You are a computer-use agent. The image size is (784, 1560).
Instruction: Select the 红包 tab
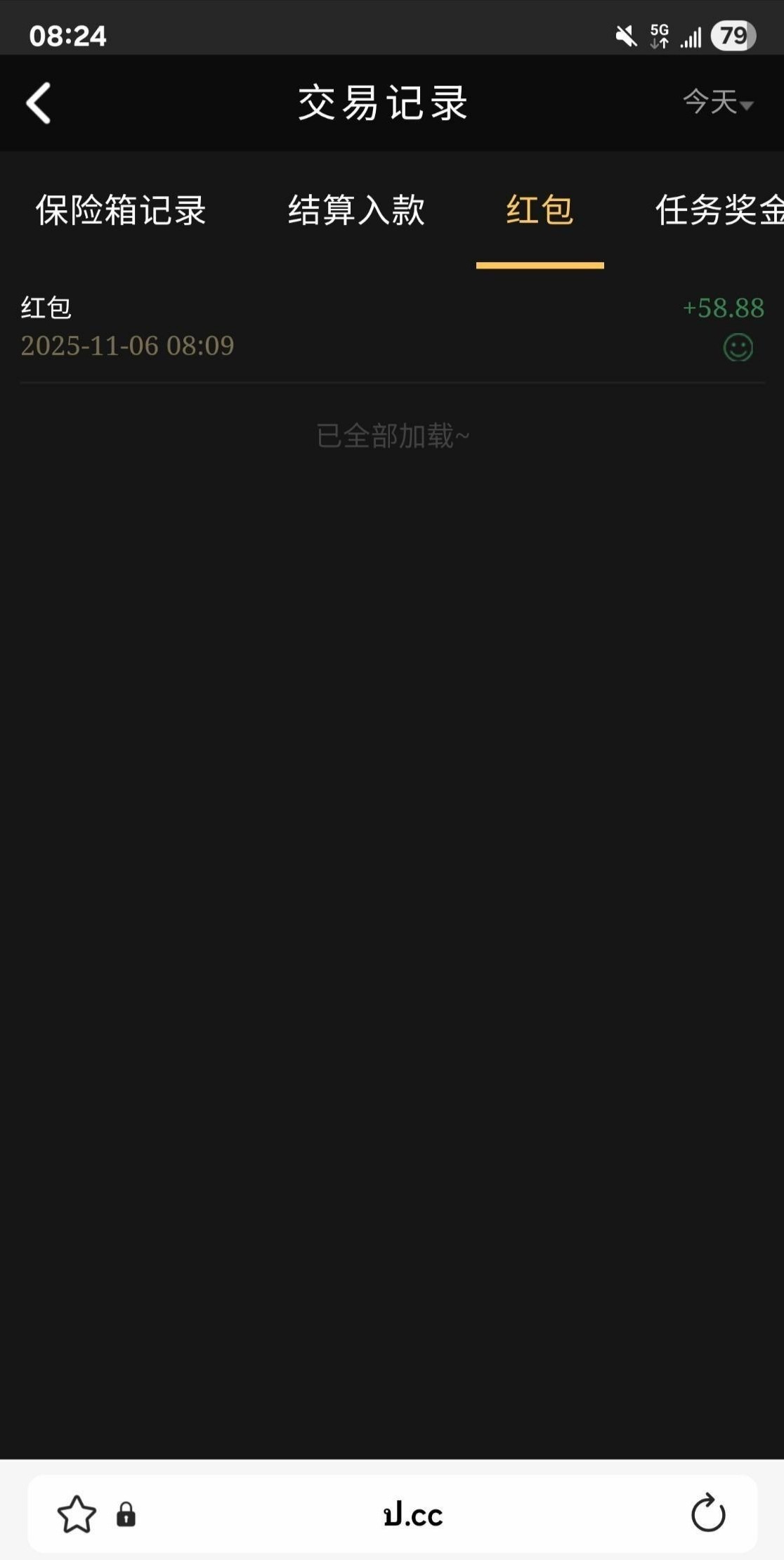(540, 210)
